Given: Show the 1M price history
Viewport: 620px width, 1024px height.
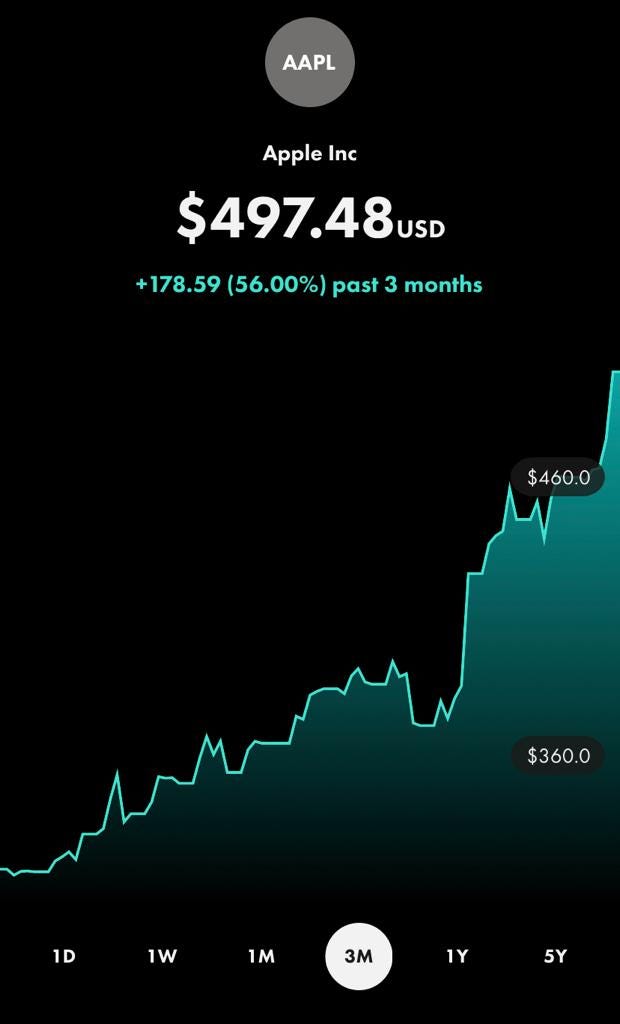Looking at the screenshot, I should click(261, 957).
